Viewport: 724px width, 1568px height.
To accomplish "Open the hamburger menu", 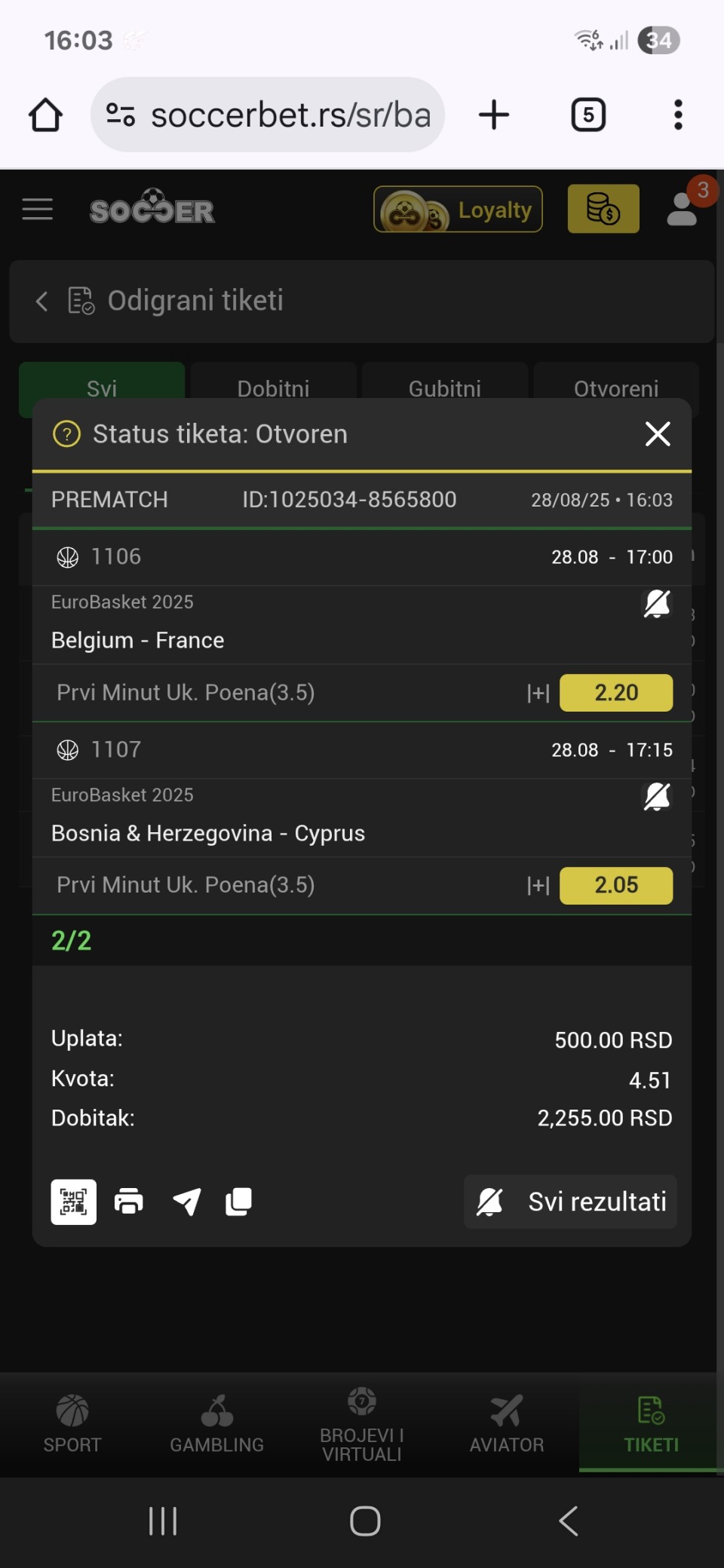I will (x=38, y=209).
